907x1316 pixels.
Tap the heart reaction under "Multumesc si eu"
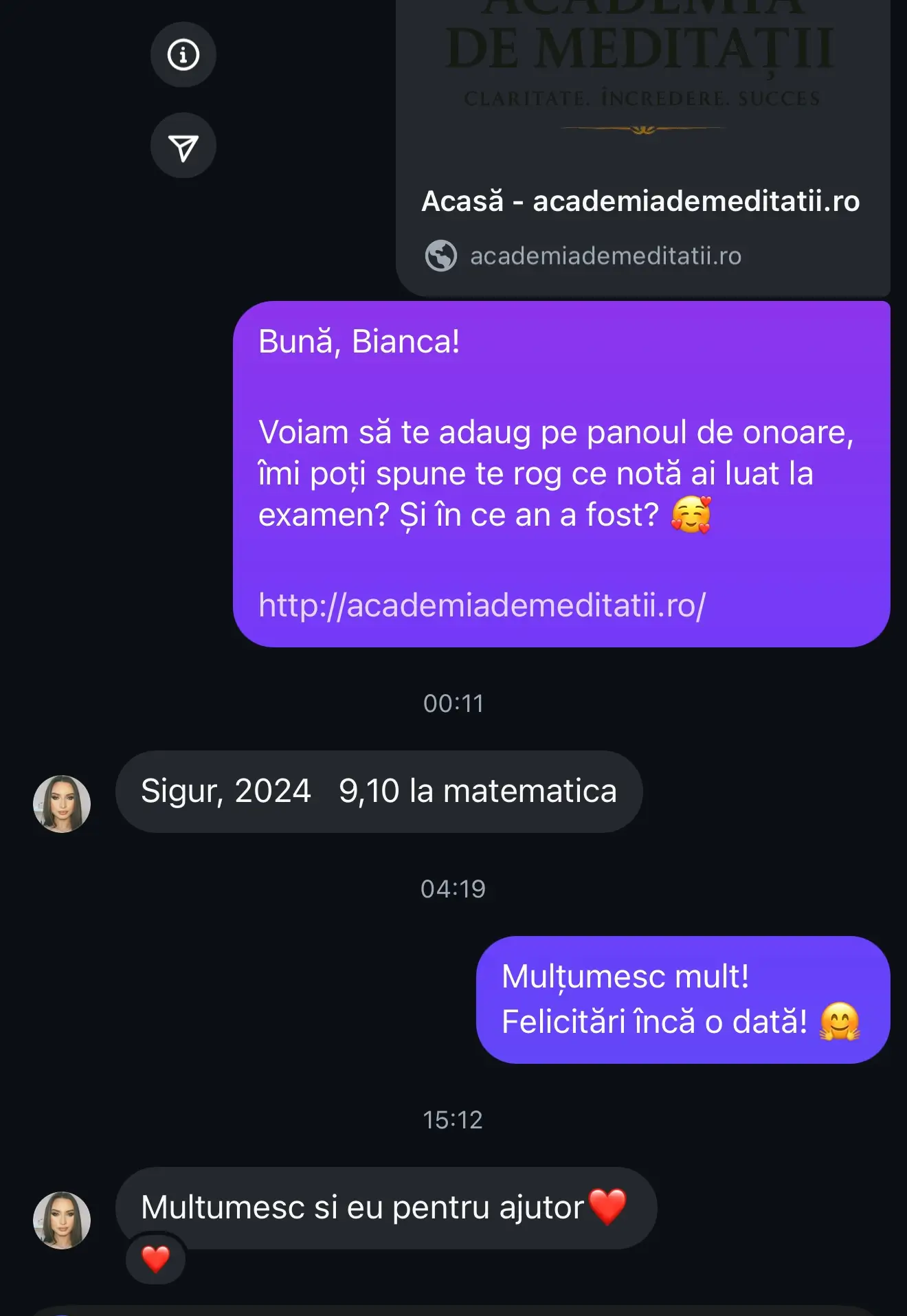click(x=156, y=1259)
